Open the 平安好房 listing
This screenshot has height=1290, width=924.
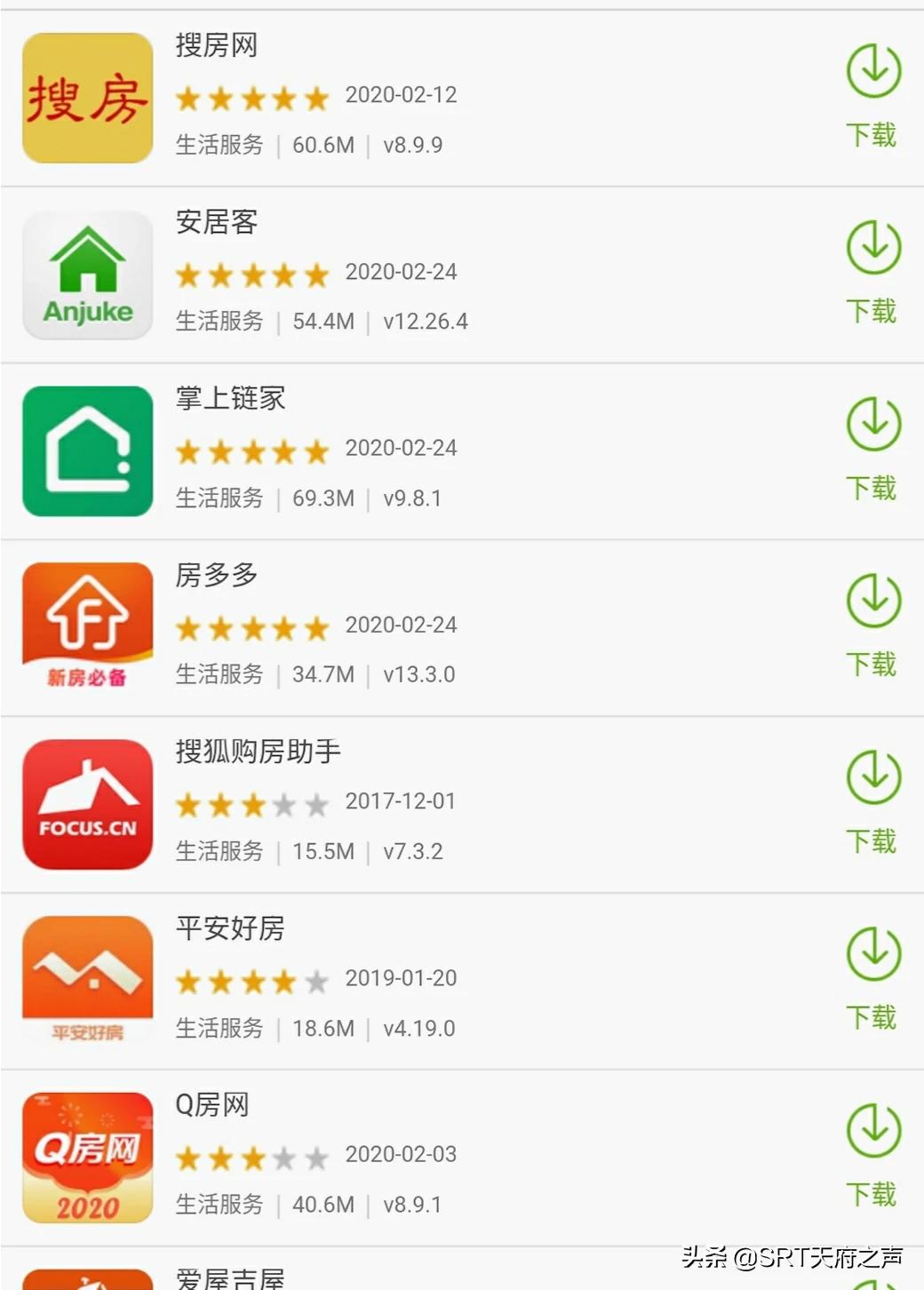click(230, 928)
